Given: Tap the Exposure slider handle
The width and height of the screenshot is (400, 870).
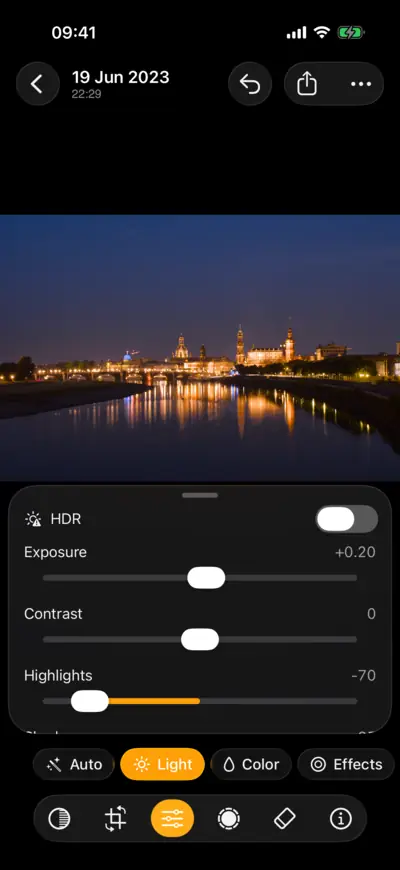Looking at the screenshot, I should (x=206, y=578).
